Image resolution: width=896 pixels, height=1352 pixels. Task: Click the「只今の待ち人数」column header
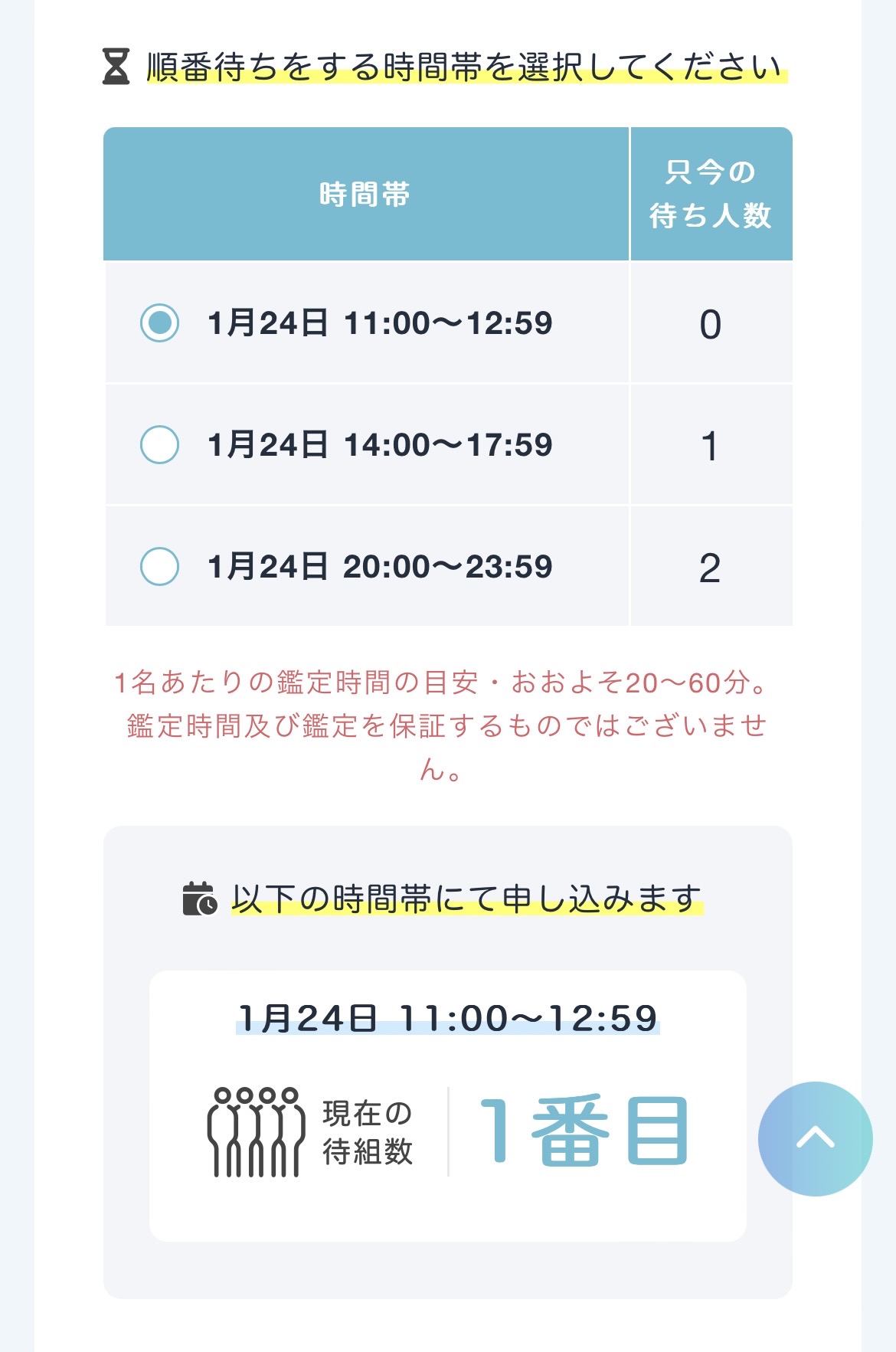click(x=711, y=193)
